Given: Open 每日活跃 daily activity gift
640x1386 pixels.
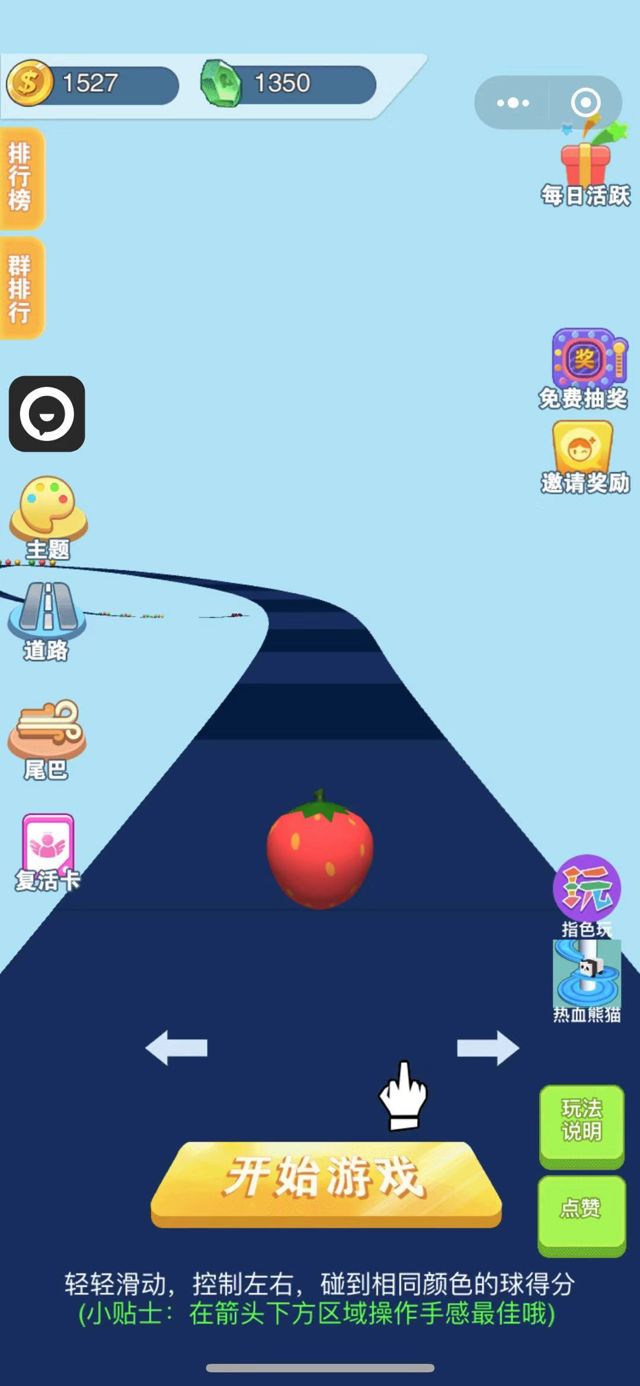Looking at the screenshot, I should point(586,163).
